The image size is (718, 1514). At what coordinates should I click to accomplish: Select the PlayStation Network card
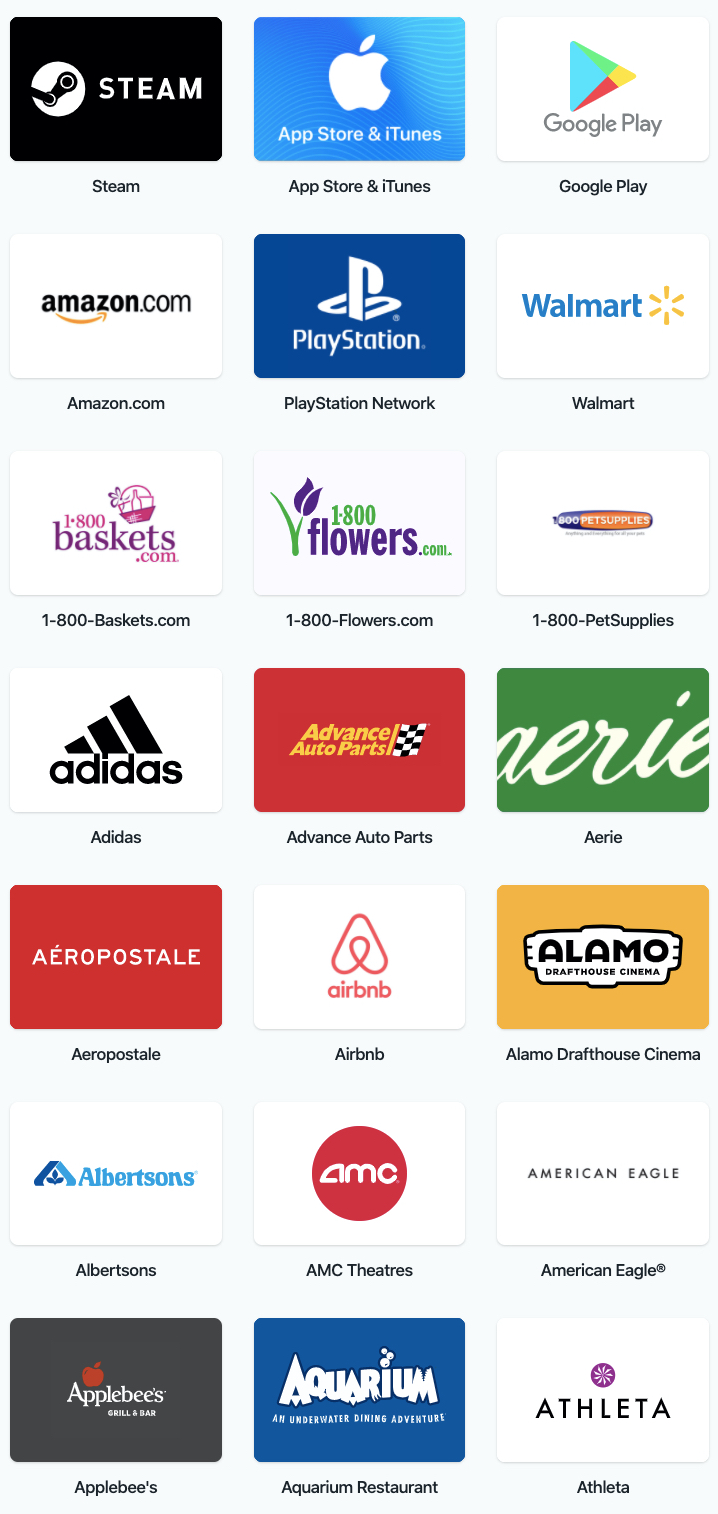(359, 306)
